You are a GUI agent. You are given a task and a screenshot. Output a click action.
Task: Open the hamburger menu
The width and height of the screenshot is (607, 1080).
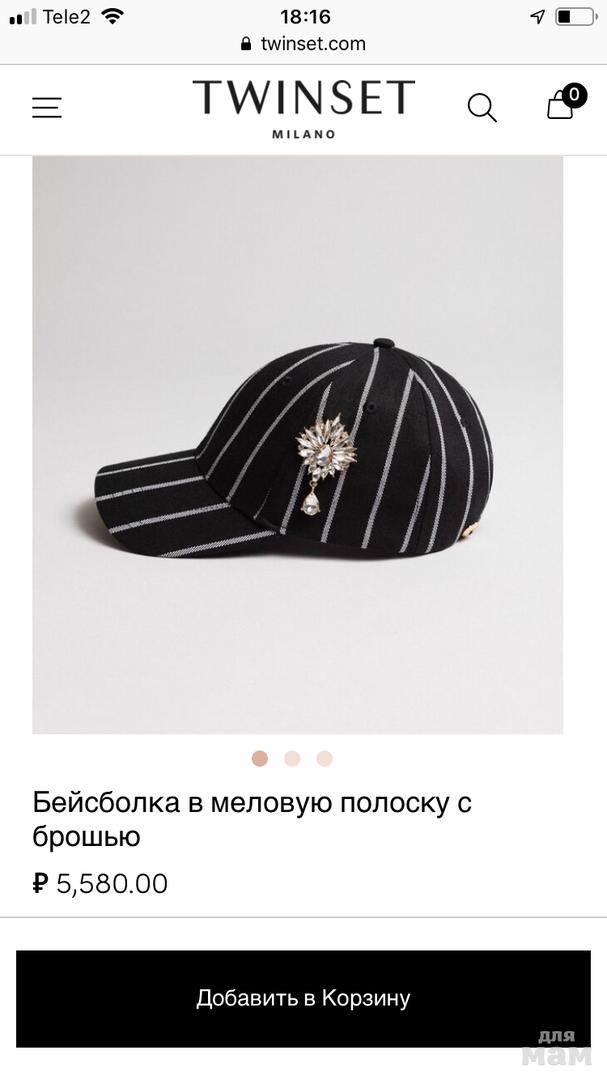47,107
